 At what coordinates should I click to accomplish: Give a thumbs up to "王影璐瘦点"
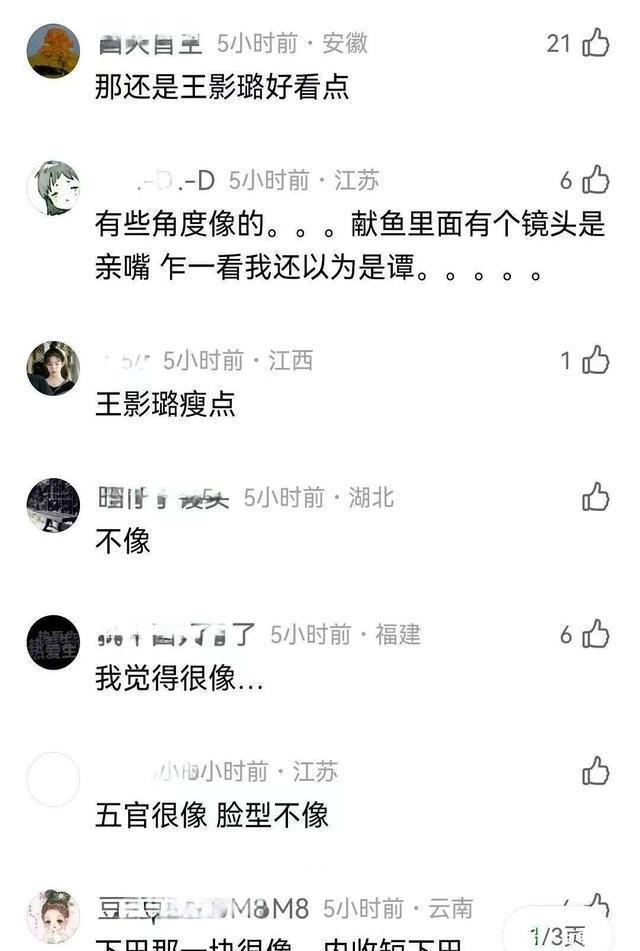pyautogui.click(x=595, y=360)
